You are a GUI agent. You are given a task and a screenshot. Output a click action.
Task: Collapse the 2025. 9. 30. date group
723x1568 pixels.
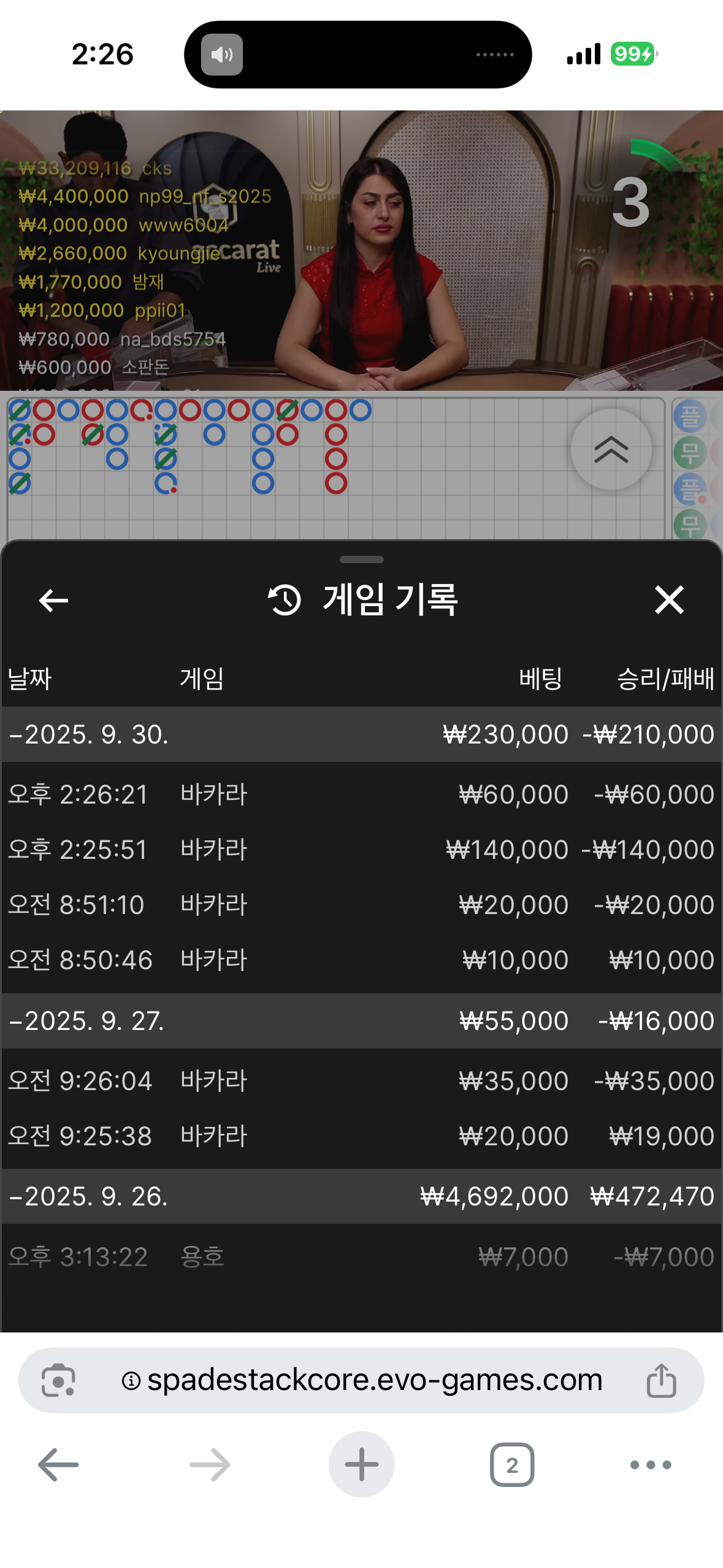coord(89,734)
